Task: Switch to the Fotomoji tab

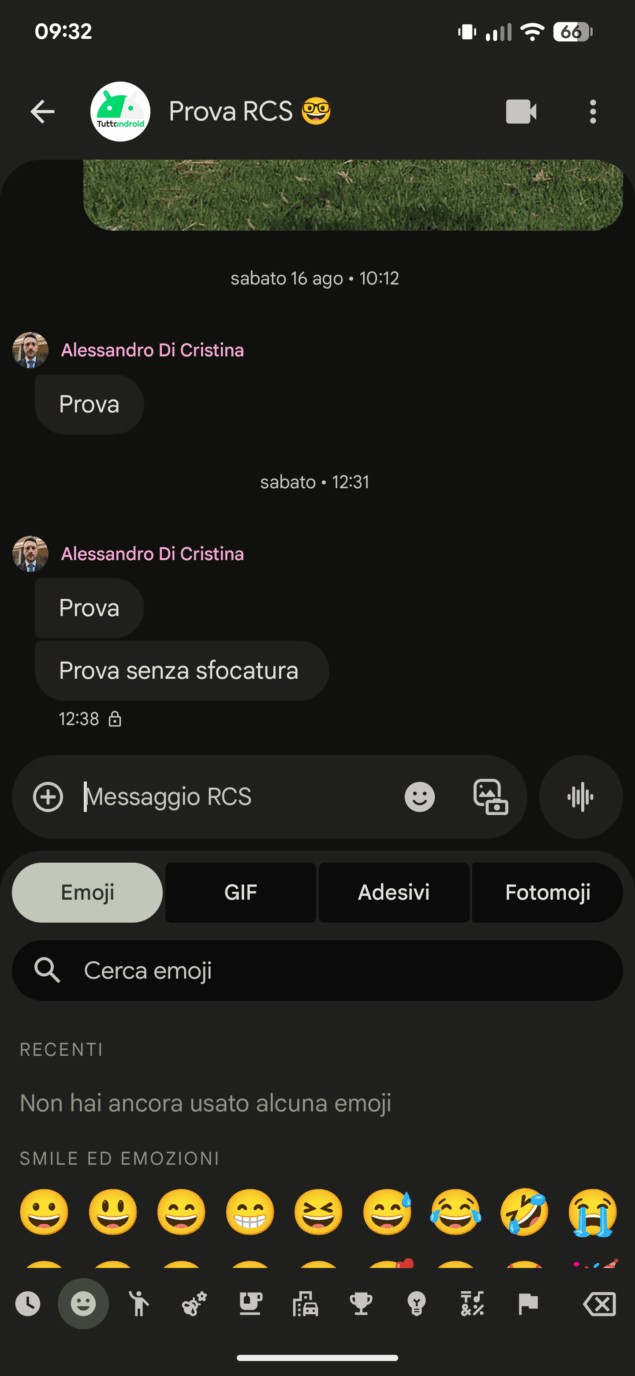Action: click(x=547, y=892)
